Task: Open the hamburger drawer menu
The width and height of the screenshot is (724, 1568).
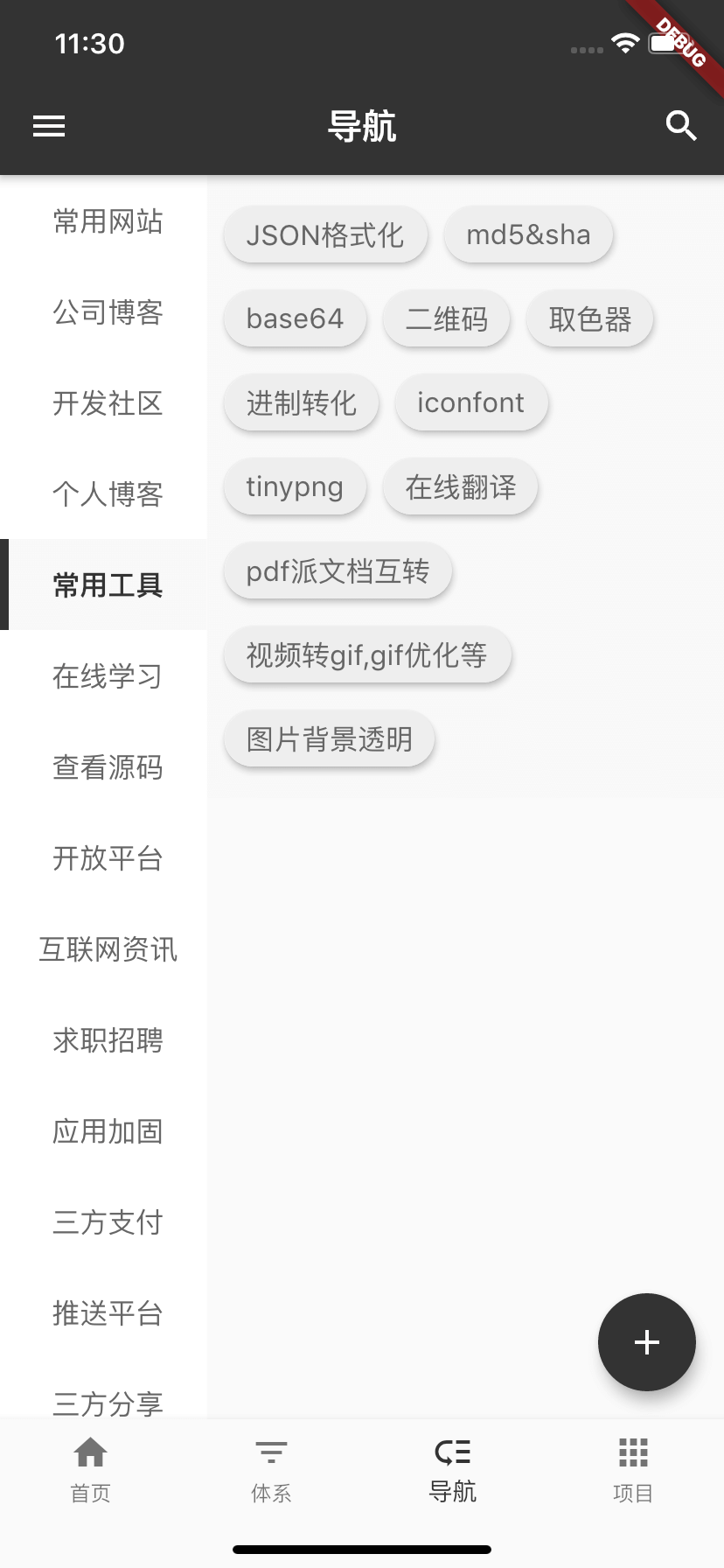Action: [49, 126]
